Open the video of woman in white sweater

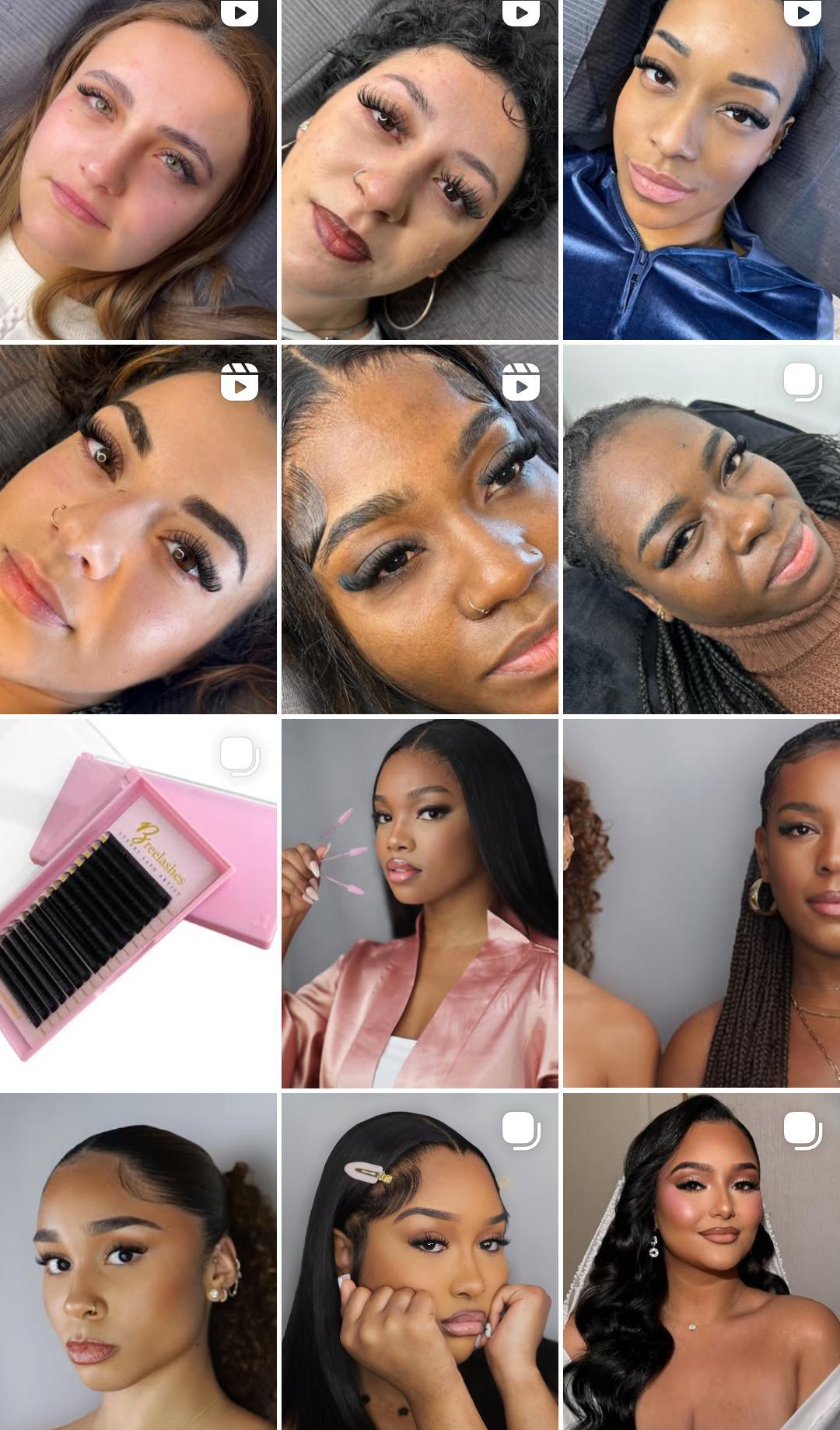pyautogui.click(x=138, y=170)
